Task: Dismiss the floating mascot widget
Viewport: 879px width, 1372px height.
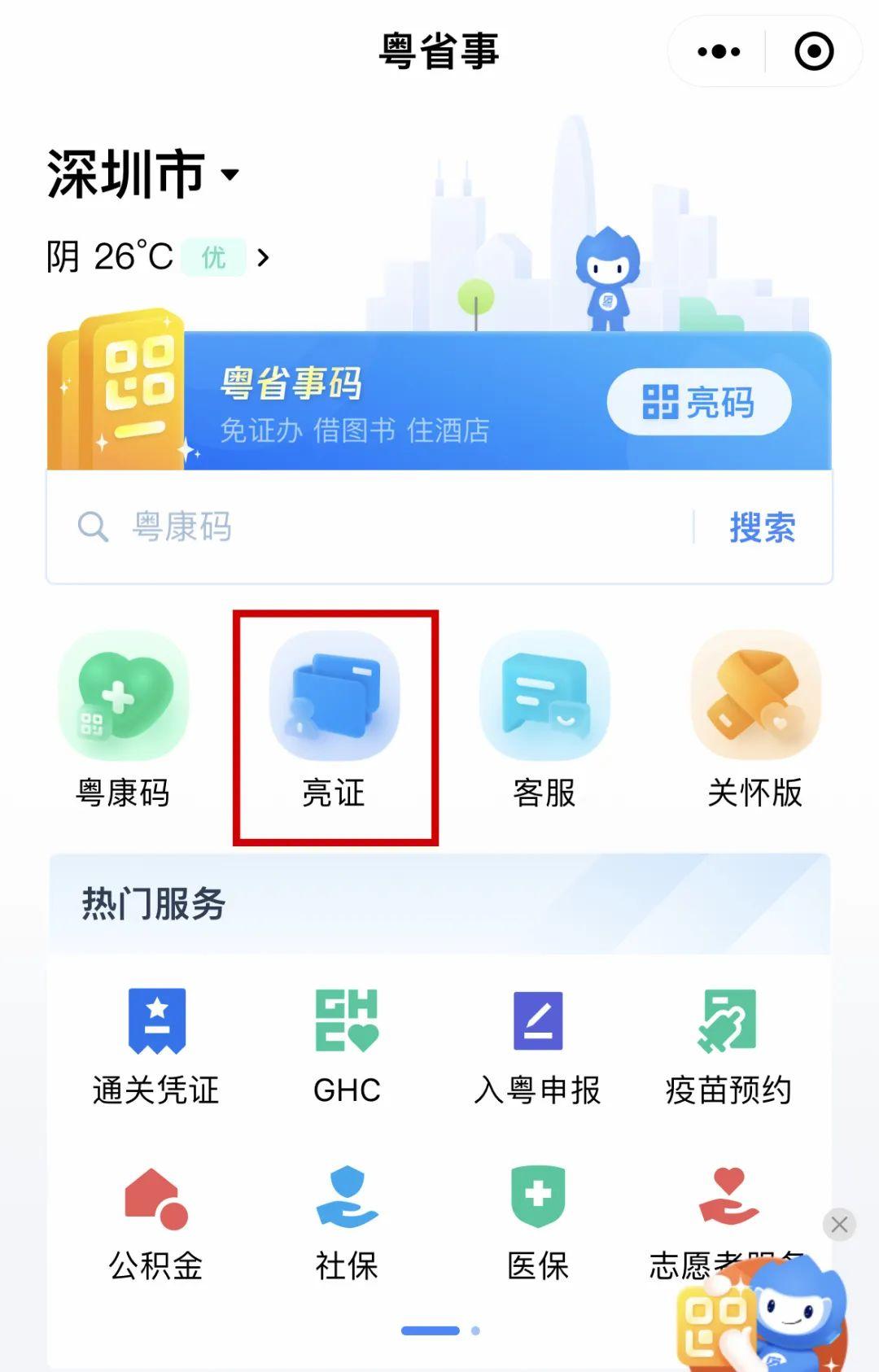Action: coord(839,1224)
